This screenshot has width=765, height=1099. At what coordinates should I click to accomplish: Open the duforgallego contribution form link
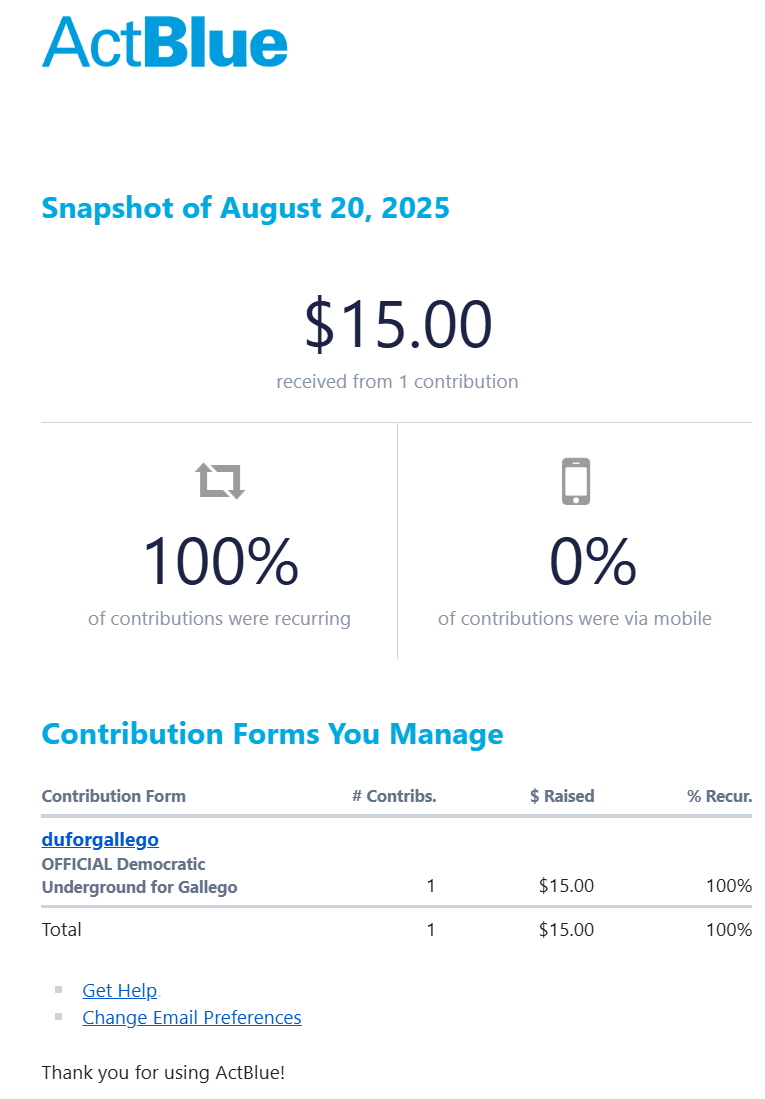pos(100,839)
